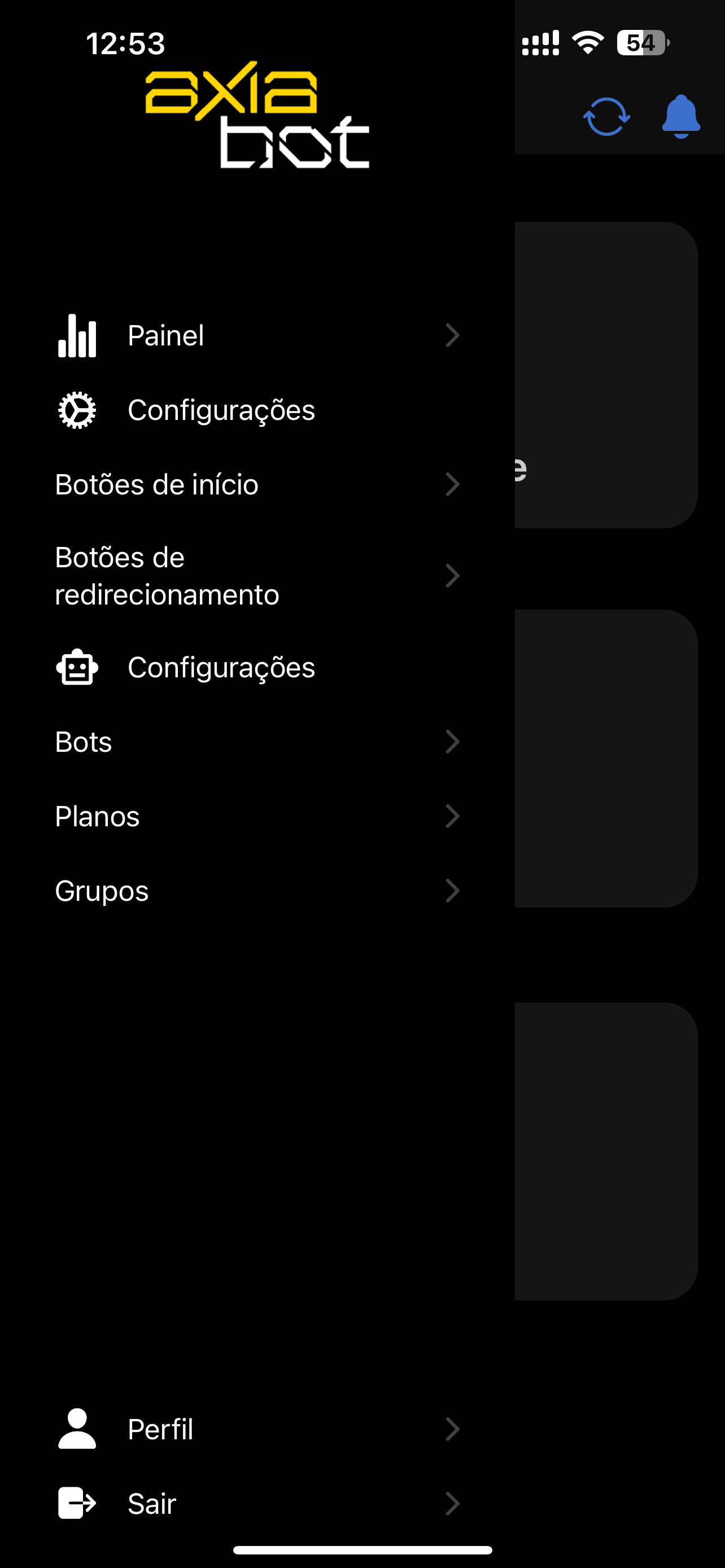Screen dimensions: 725x1568
Task: Open Botões de redirecionamento
Action: click(x=257, y=576)
